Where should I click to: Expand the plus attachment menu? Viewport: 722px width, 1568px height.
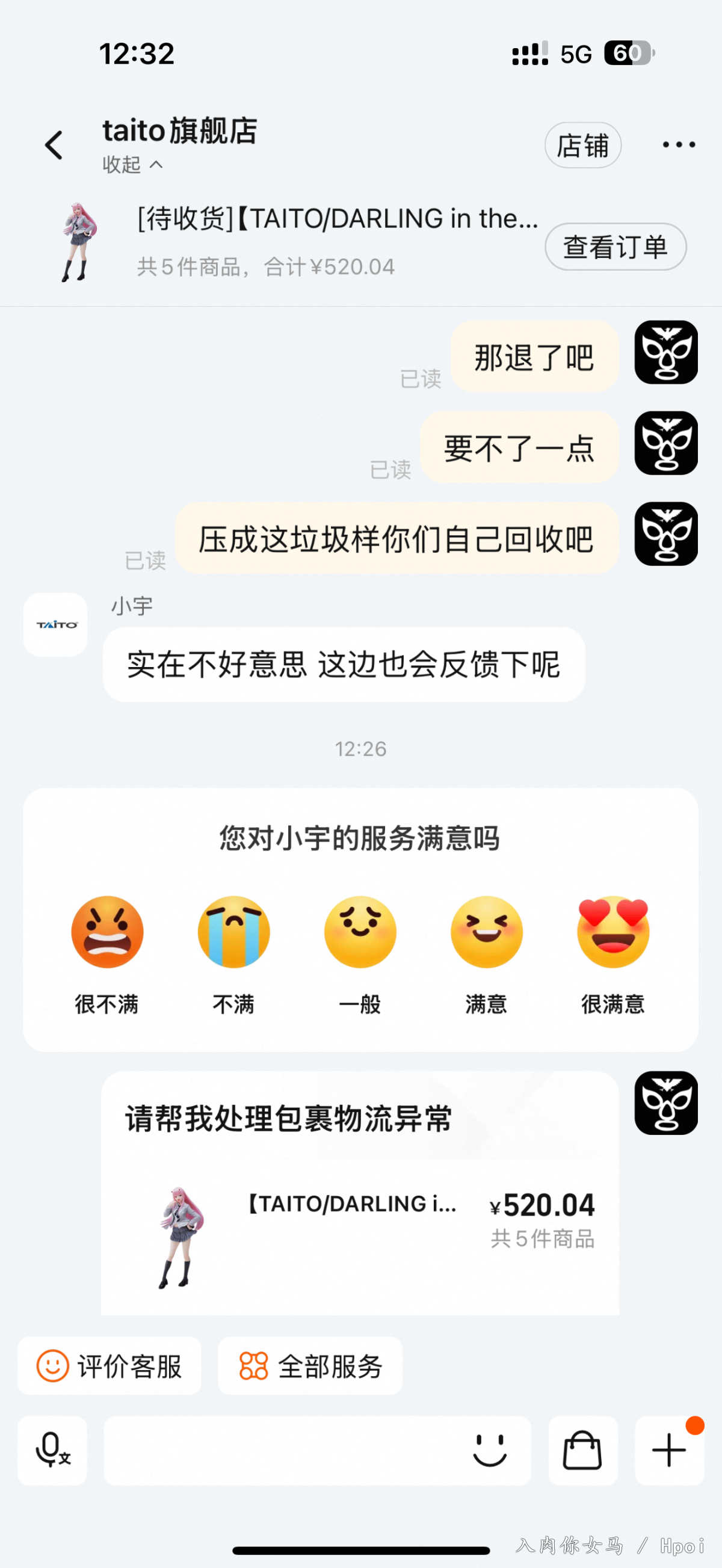pyautogui.click(x=669, y=1451)
